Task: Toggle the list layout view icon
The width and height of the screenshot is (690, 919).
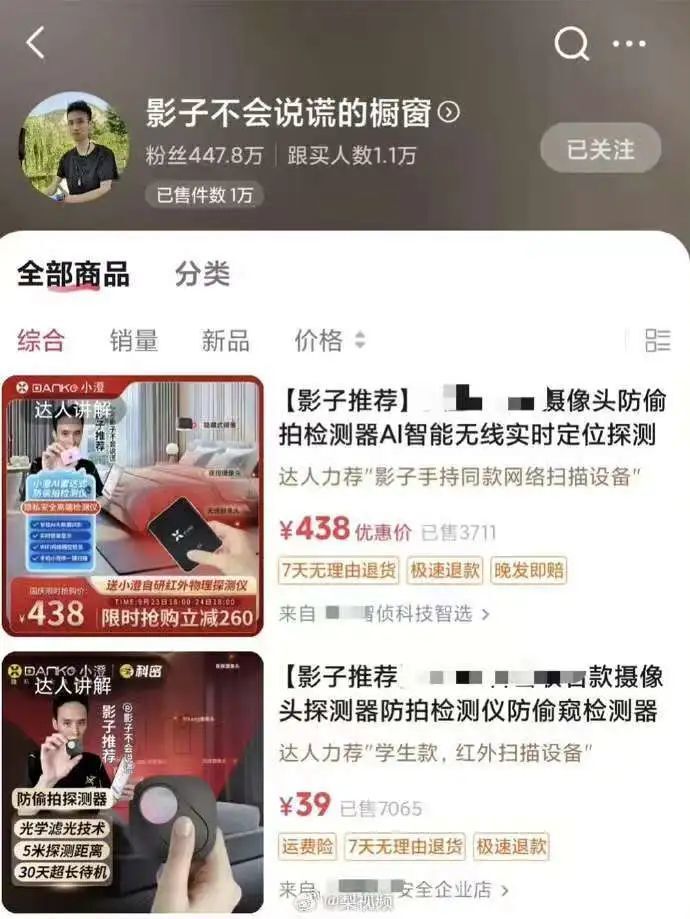Action: [657, 340]
